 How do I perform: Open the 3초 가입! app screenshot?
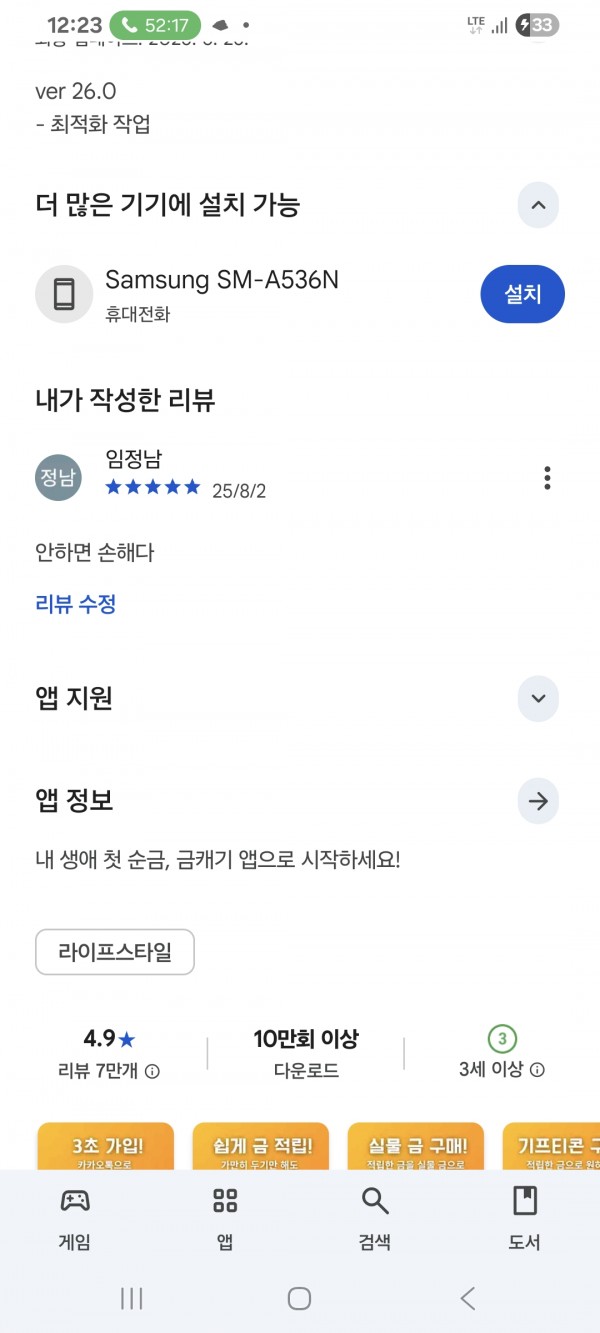(105, 1146)
